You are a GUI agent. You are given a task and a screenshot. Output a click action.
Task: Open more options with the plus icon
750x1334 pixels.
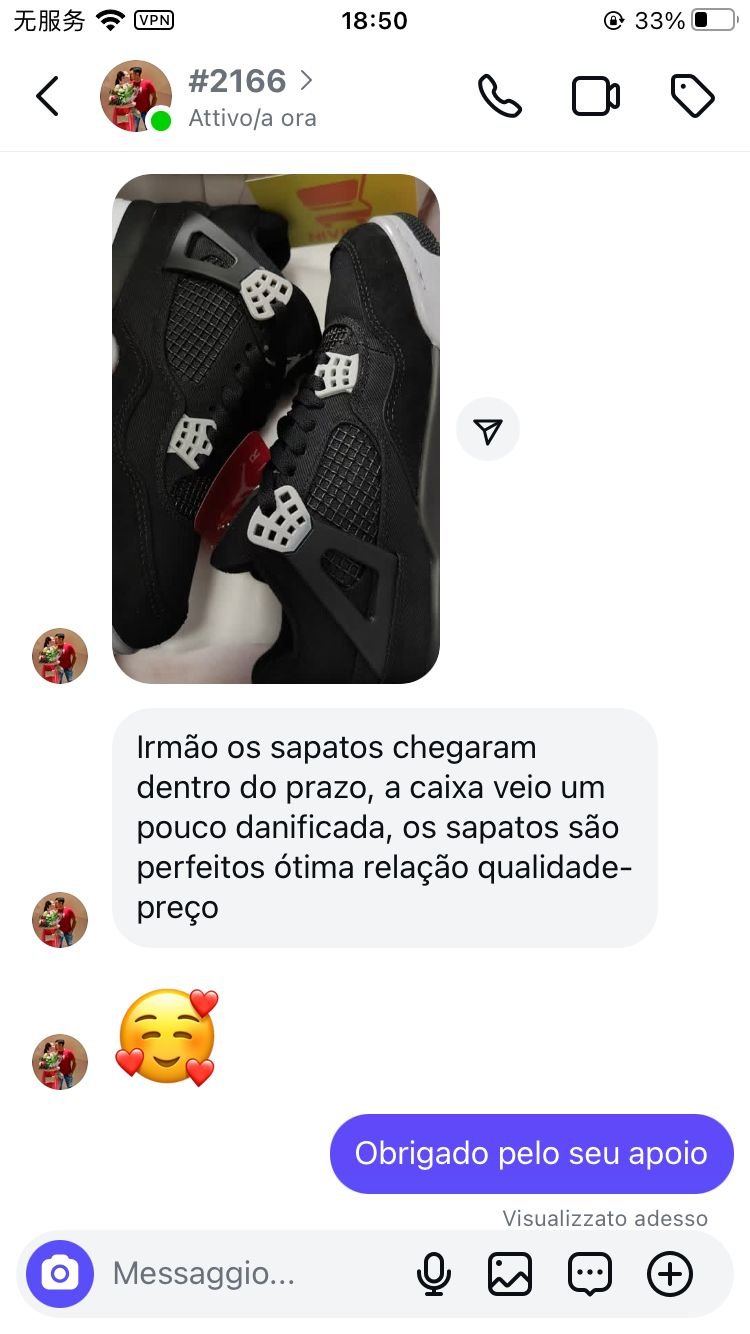point(670,1274)
